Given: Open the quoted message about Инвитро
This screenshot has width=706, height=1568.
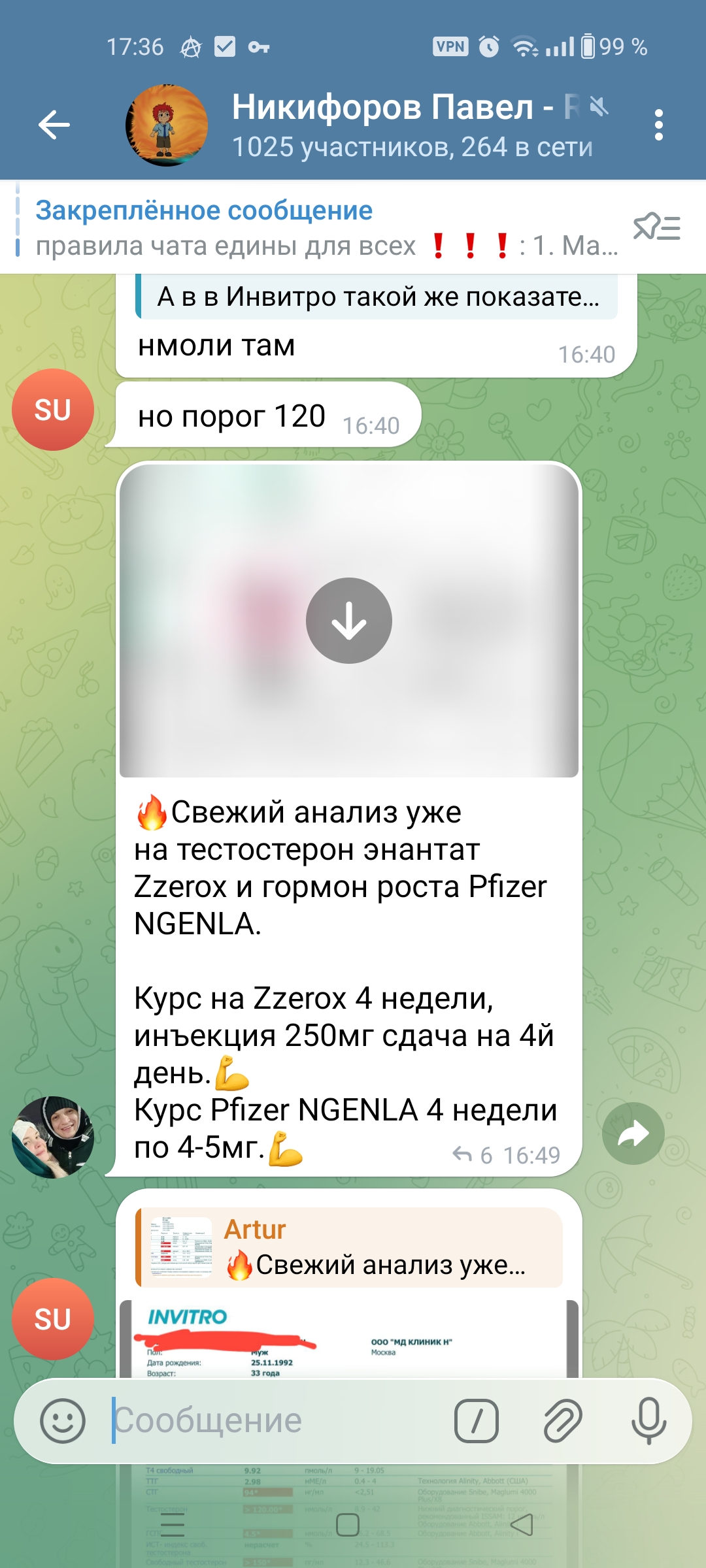Looking at the screenshot, I should [x=376, y=297].
